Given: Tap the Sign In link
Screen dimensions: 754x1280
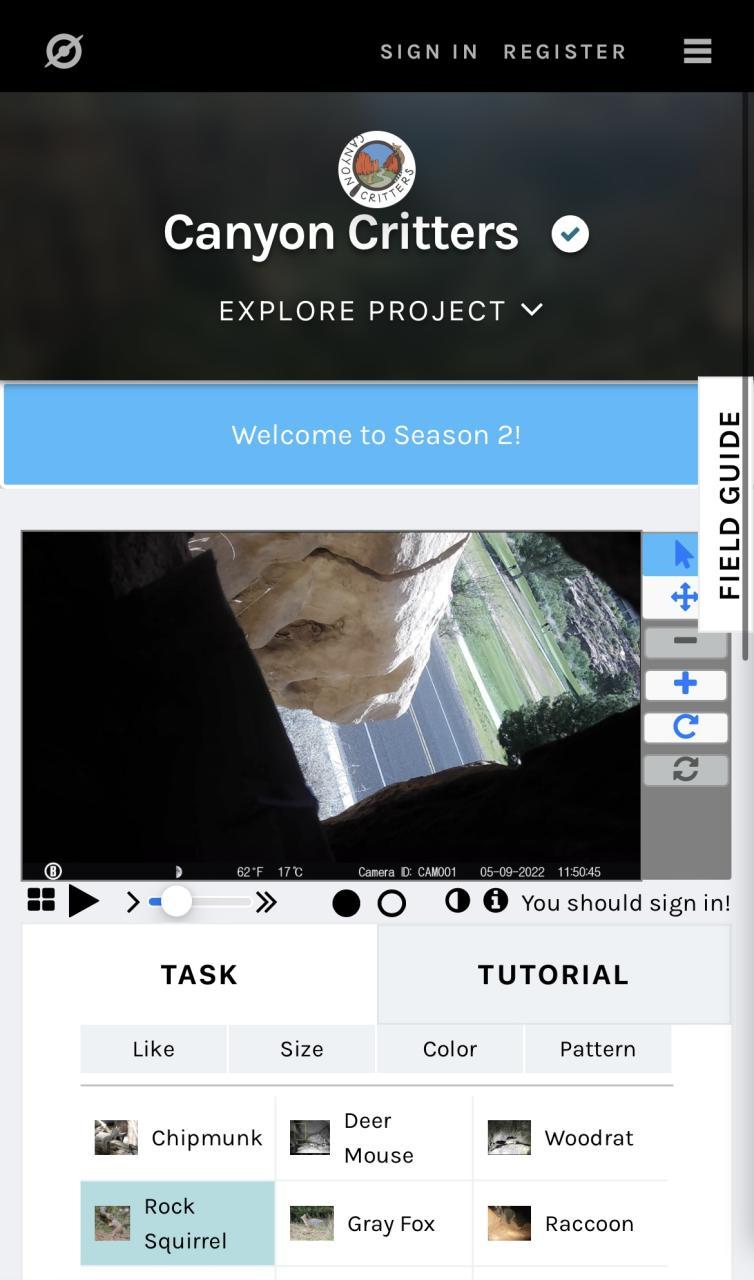Looking at the screenshot, I should coord(429,52).
